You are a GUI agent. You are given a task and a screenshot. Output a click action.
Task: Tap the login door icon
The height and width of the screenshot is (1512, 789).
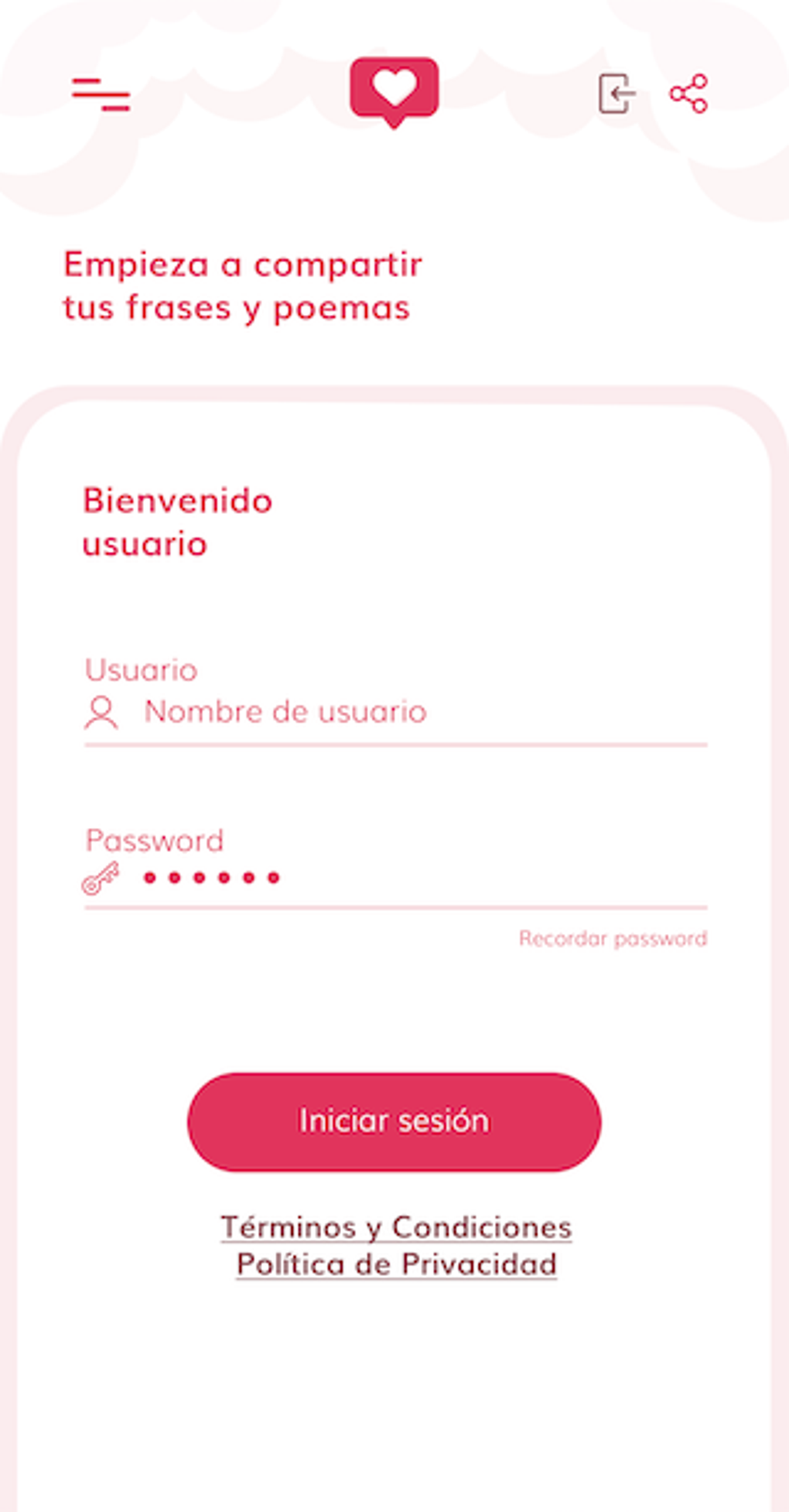[617, 94]
